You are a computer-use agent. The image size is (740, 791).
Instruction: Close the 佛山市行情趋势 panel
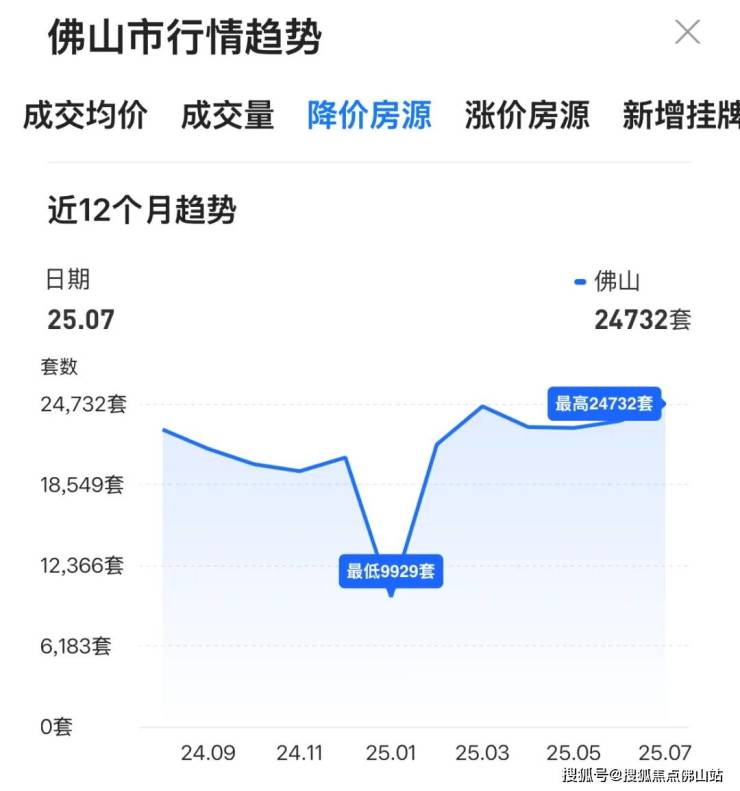coord(687,32)
